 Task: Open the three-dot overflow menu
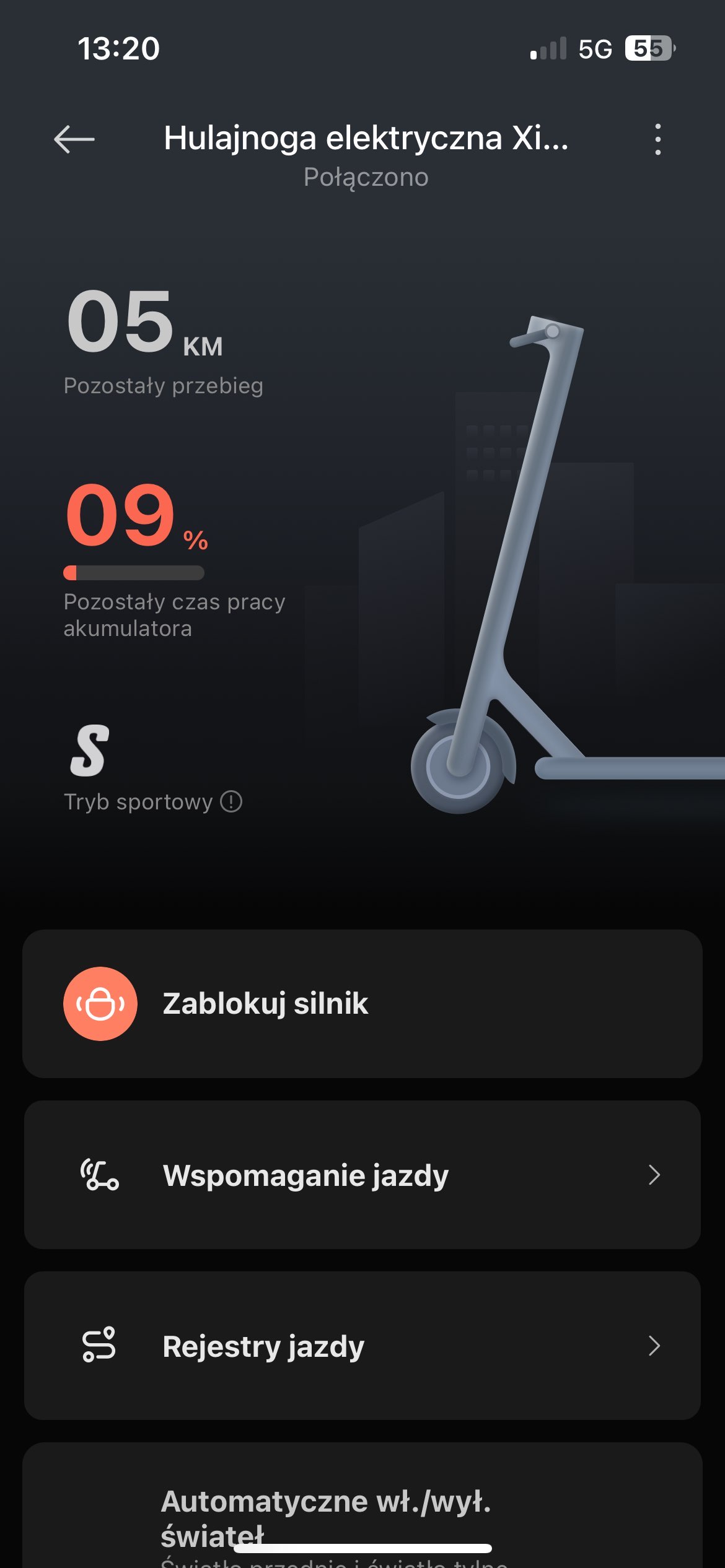(x=657, y=139)
